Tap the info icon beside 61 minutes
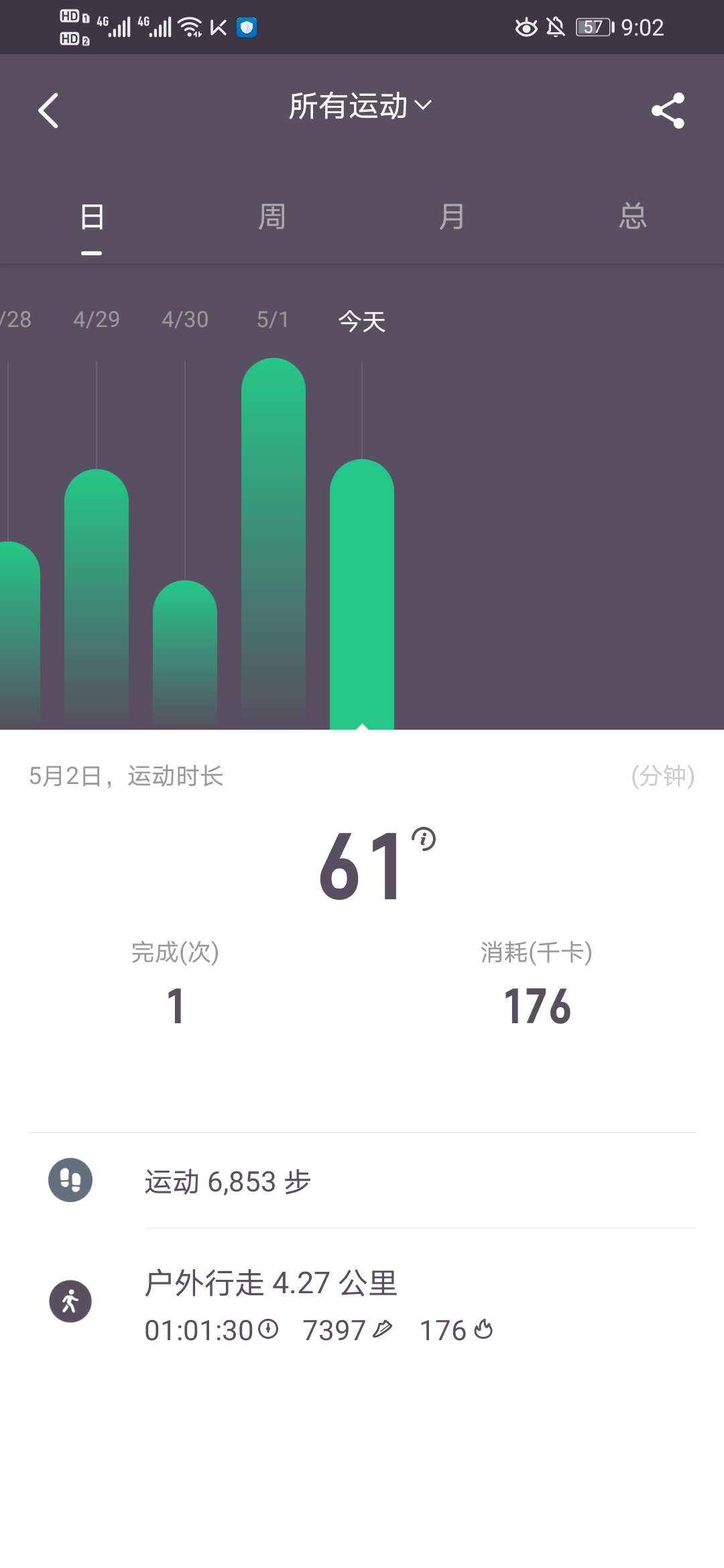 click(424, 838)
